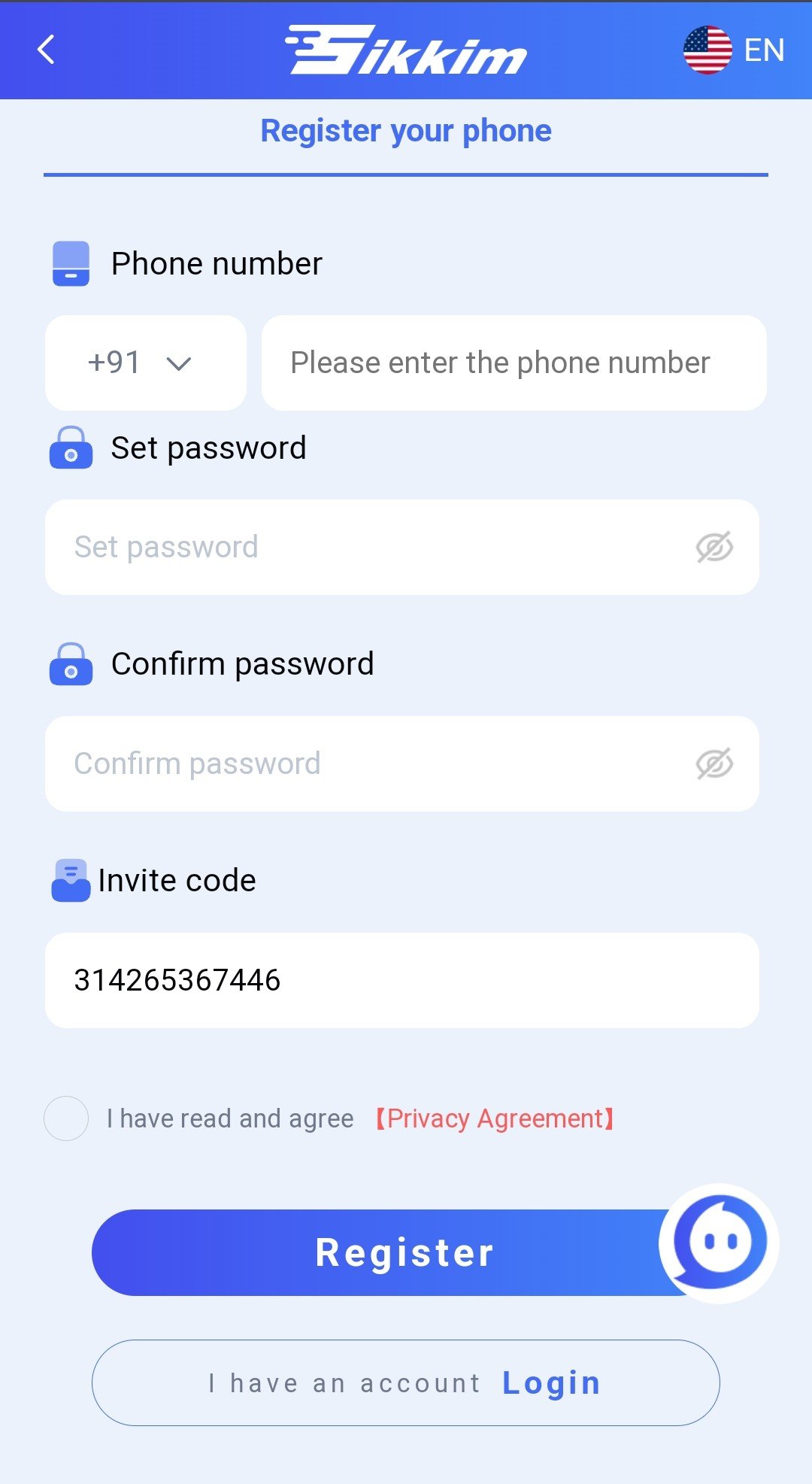Open the Privacy Agreement link
Screen dimensions: 812x1484
click(495, 1118)
